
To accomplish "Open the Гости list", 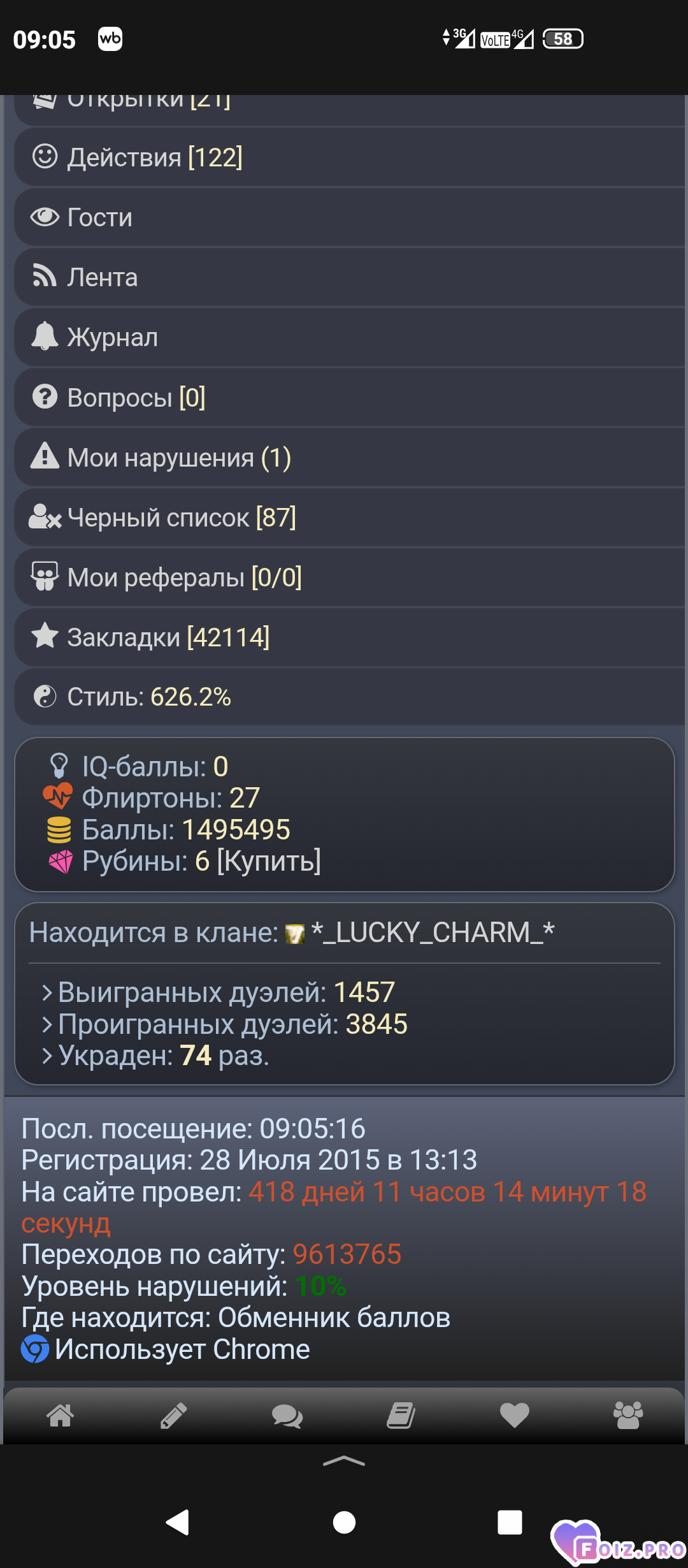I will click(100, 217).
